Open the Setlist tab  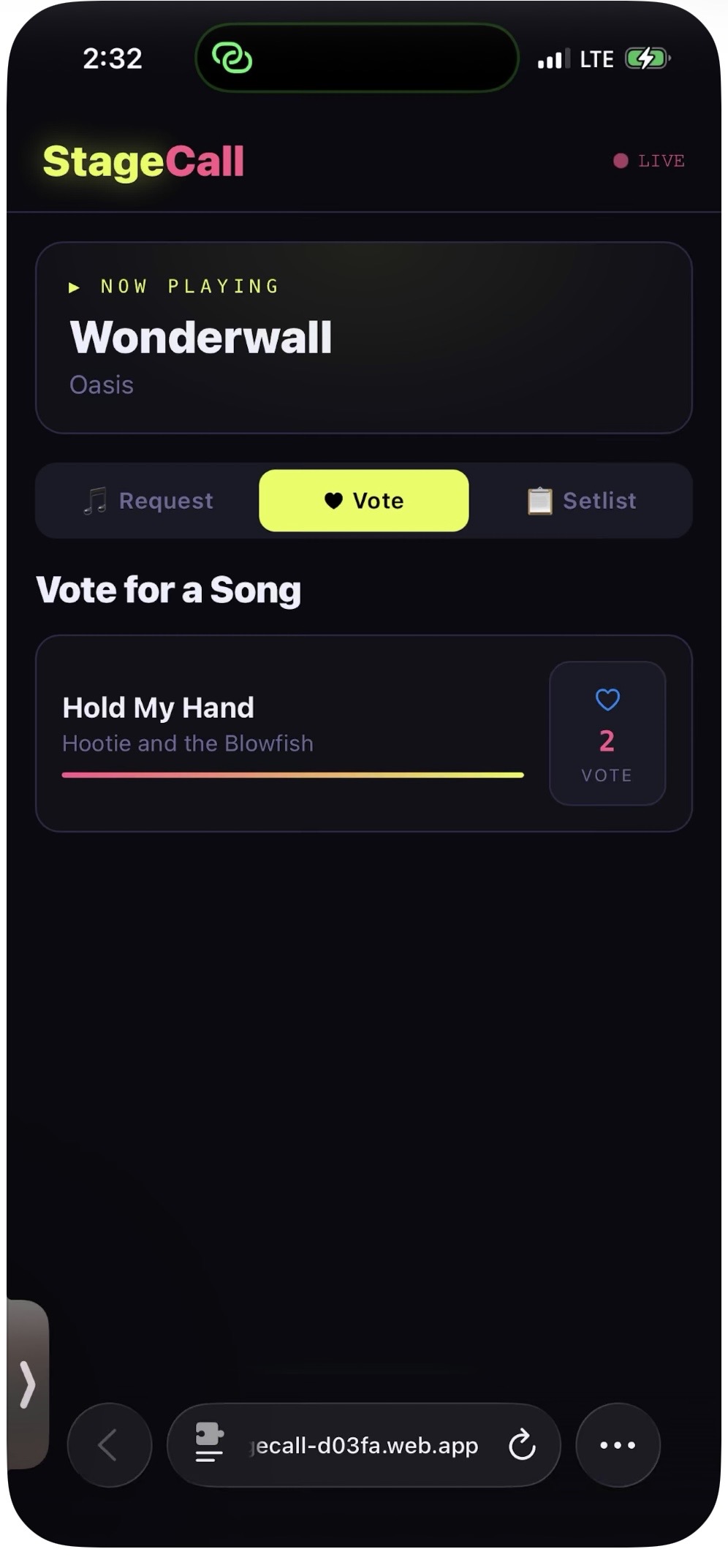[582, 501]
